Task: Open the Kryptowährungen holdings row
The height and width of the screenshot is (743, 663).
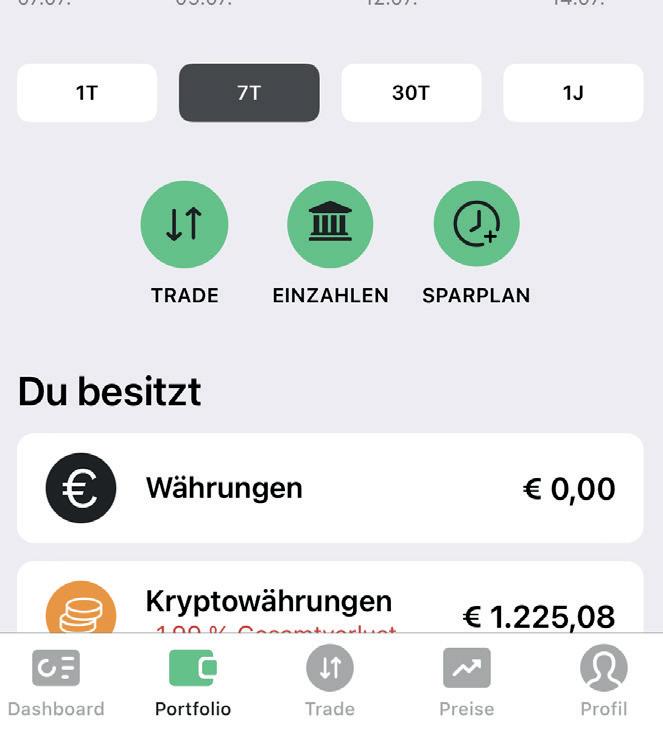Action: (330, 602)
